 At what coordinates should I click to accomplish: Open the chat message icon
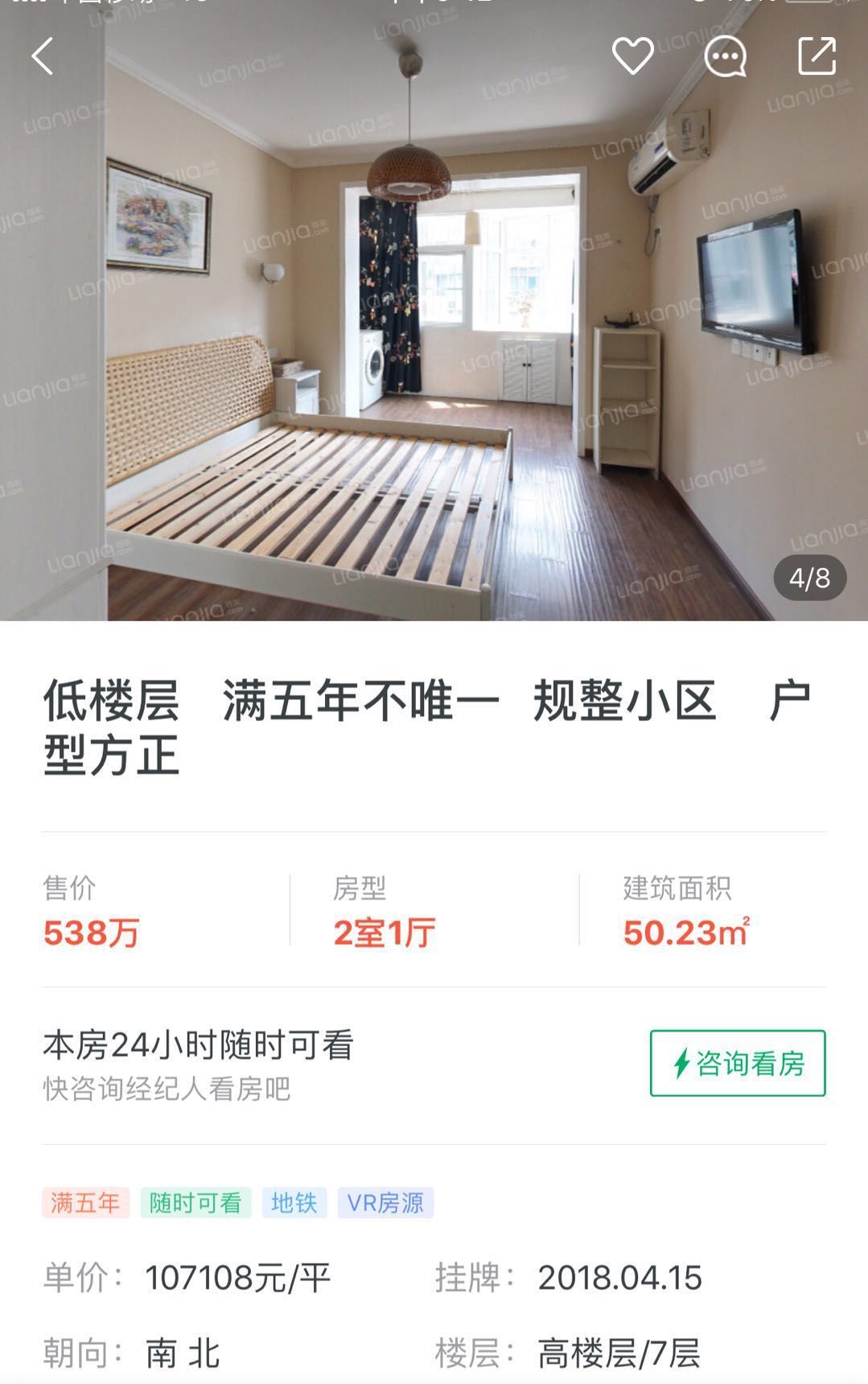[x=725, y=56]
